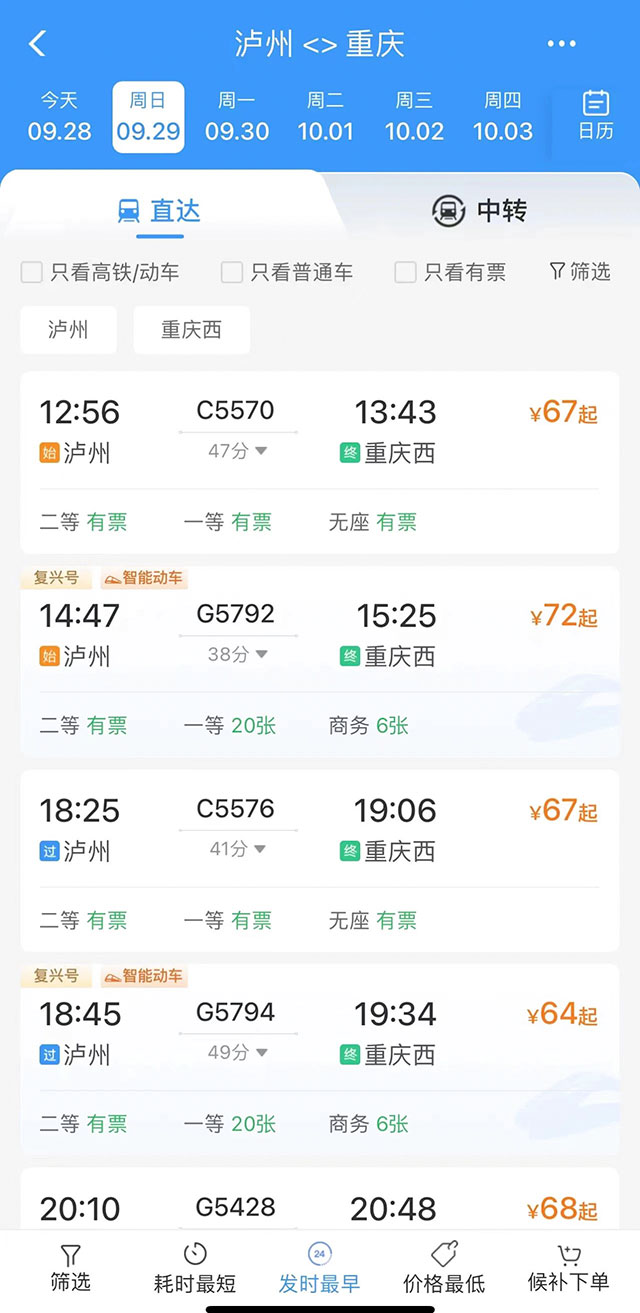Sort by 价格最低
640x1313 pixels.
pos(444,1268)
